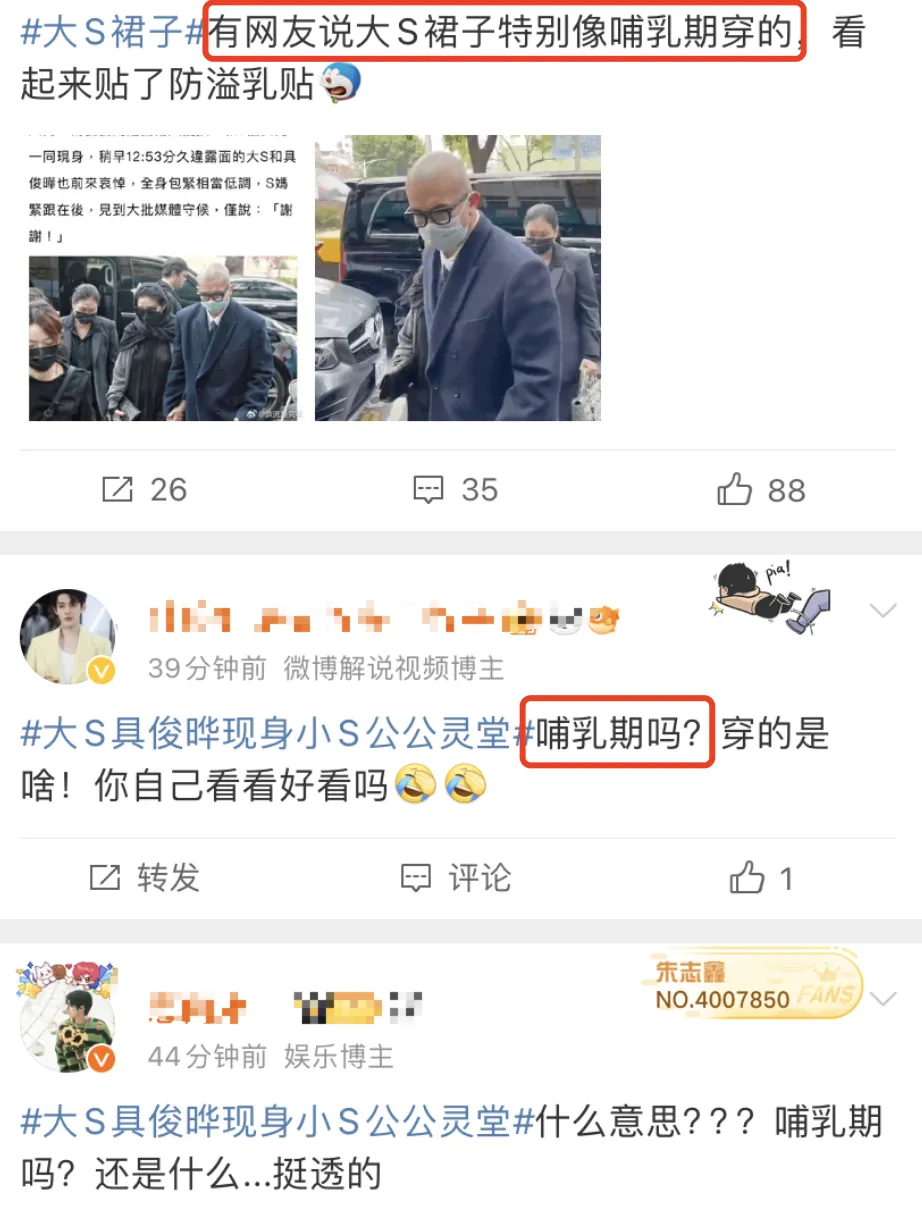922x1206 pixels.
Task: Open the profile avatar of 微博解说视频博主
Action: [68, 637]
